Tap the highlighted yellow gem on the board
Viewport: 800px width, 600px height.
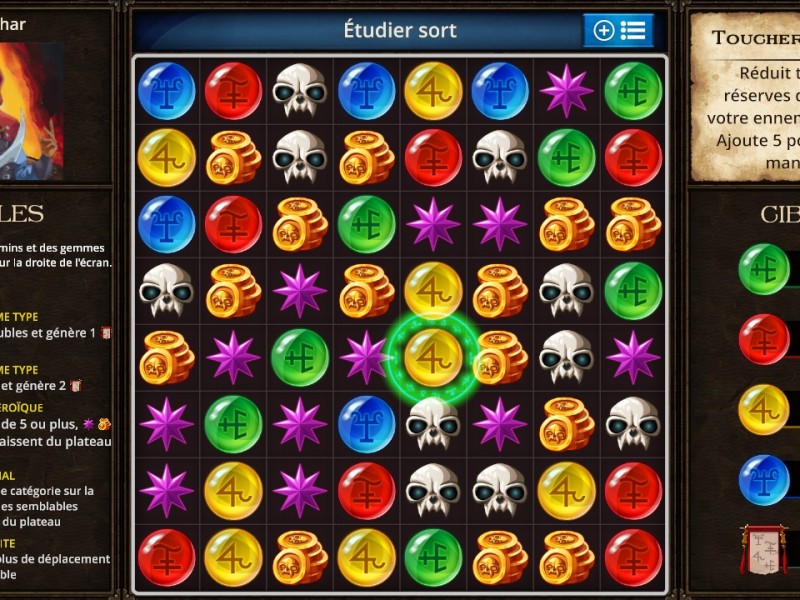[433, 357]
